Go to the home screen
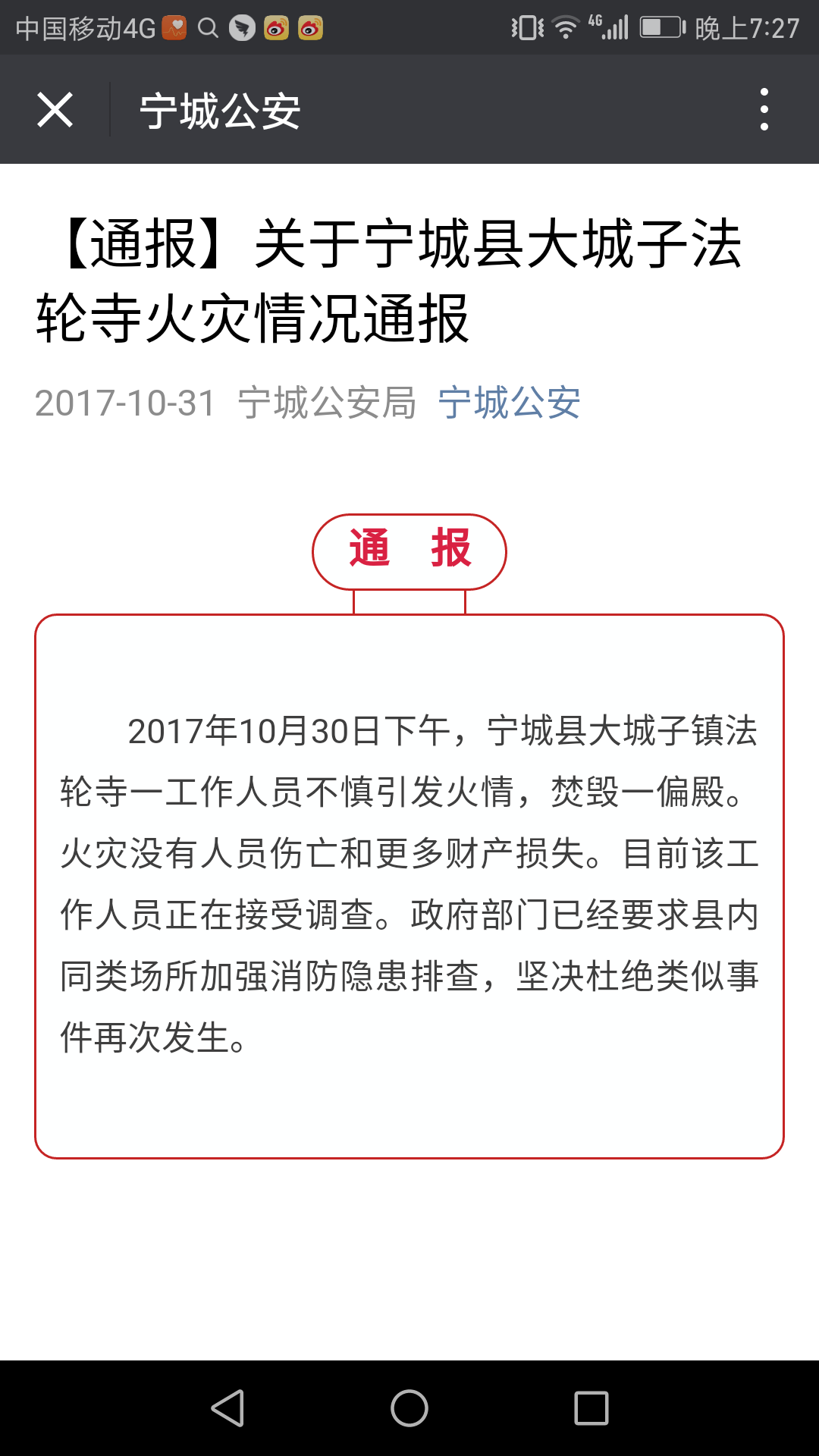This screenshot has width=819, height=1456. (409, 1408)
